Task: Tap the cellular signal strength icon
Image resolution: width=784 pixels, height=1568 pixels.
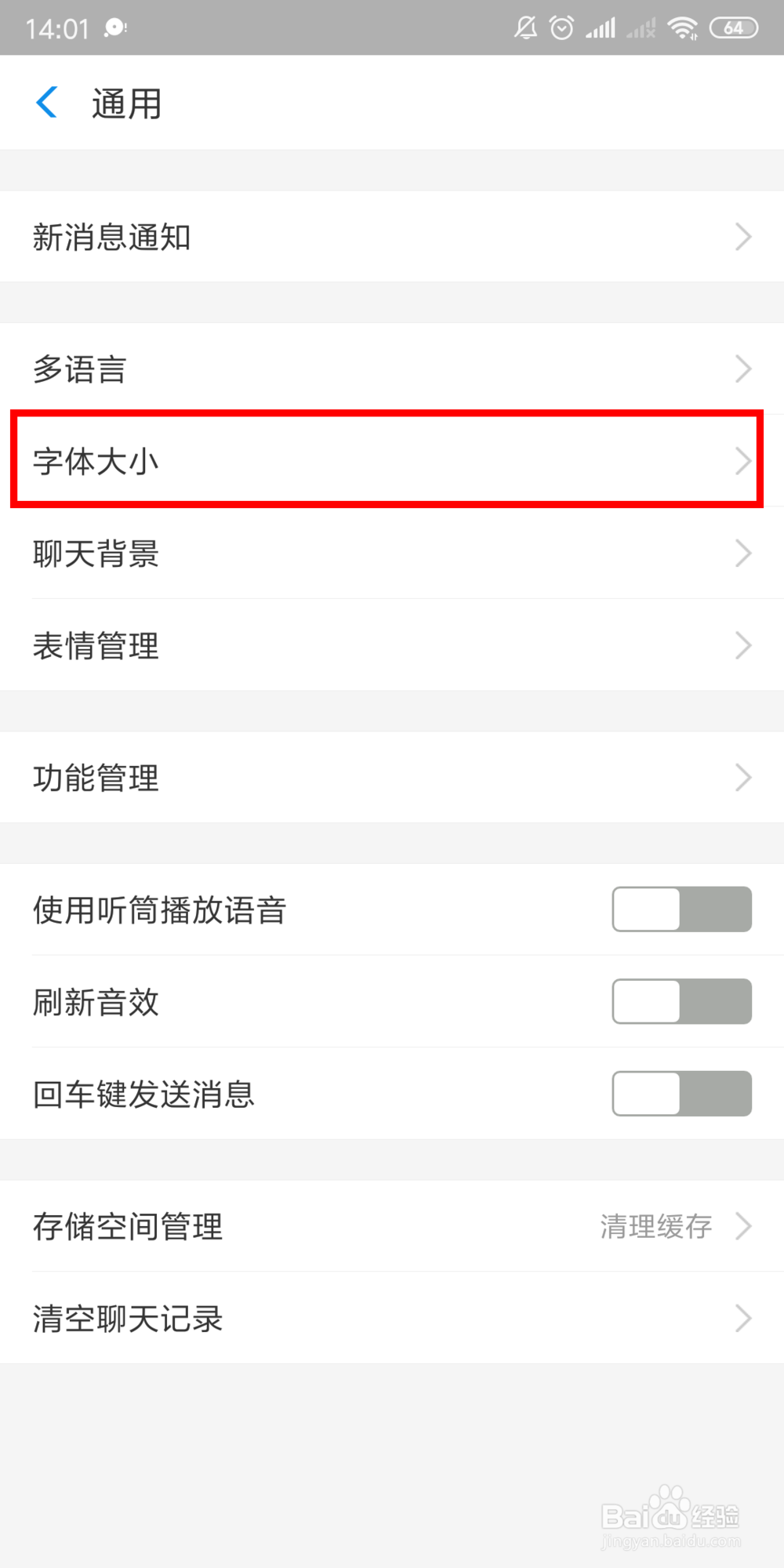Action: [x=601, y=28]
